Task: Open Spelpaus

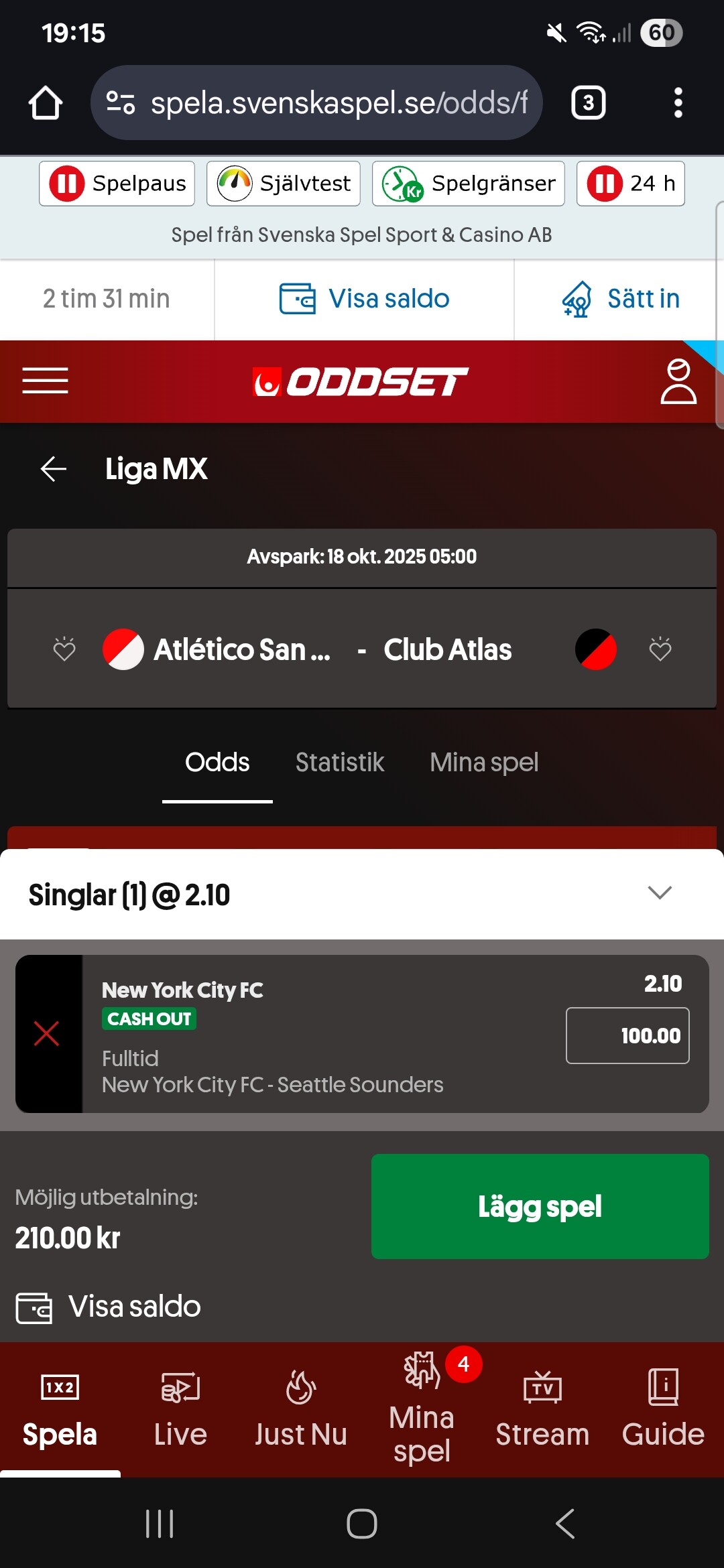Action: 117,183
